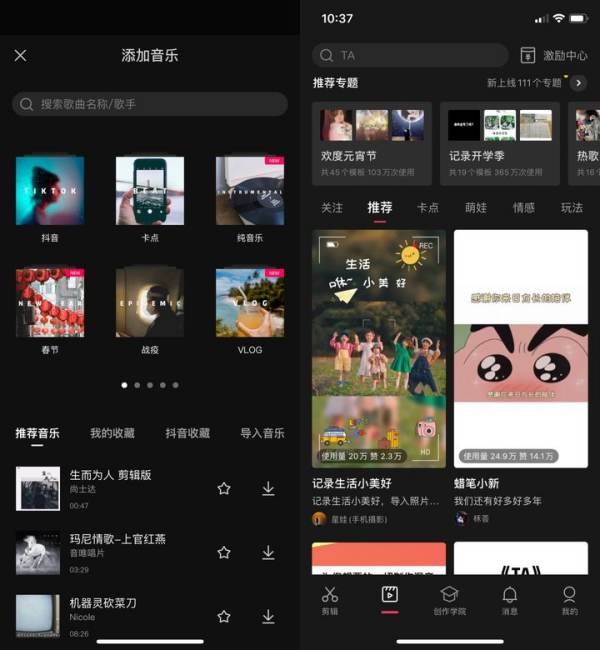Download the song 机器灵砍菜刀
This screenshot has height=650, width=600.
(268, 617)
